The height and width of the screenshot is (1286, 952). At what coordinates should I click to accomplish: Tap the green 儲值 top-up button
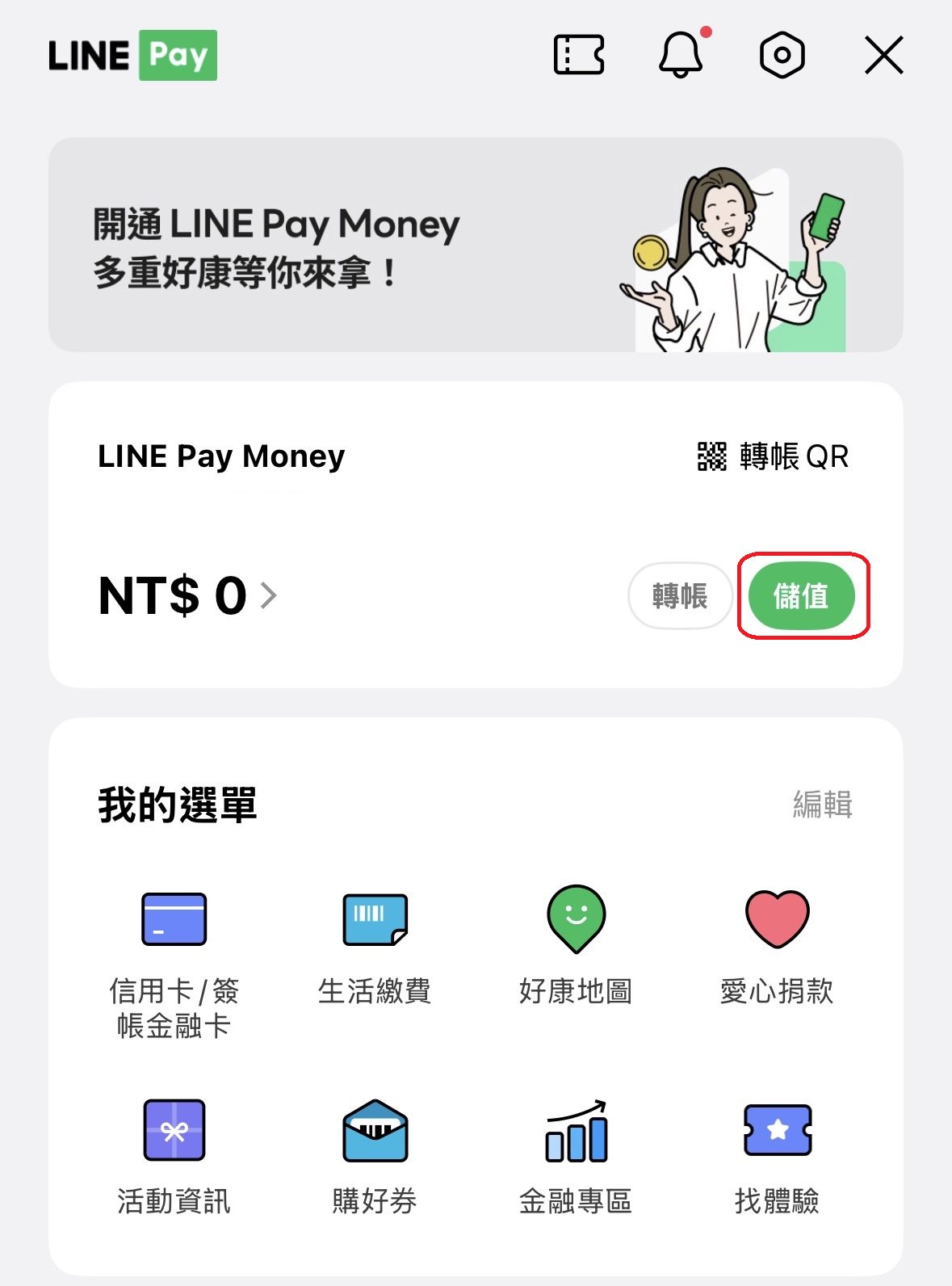[x=801, y=596]
